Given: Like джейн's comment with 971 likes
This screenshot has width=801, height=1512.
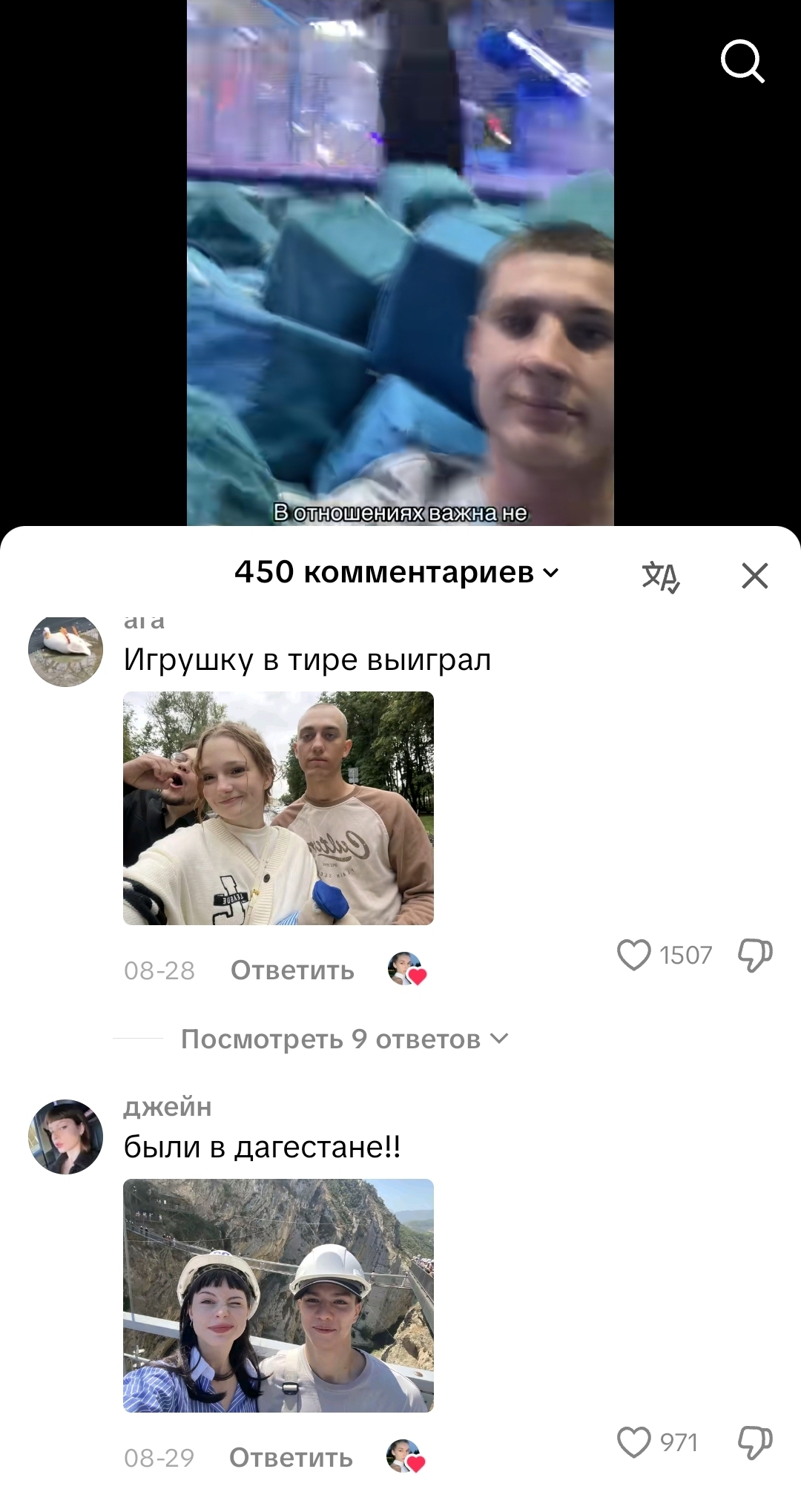Looking at the screenshot, I should click(634, 1442).
